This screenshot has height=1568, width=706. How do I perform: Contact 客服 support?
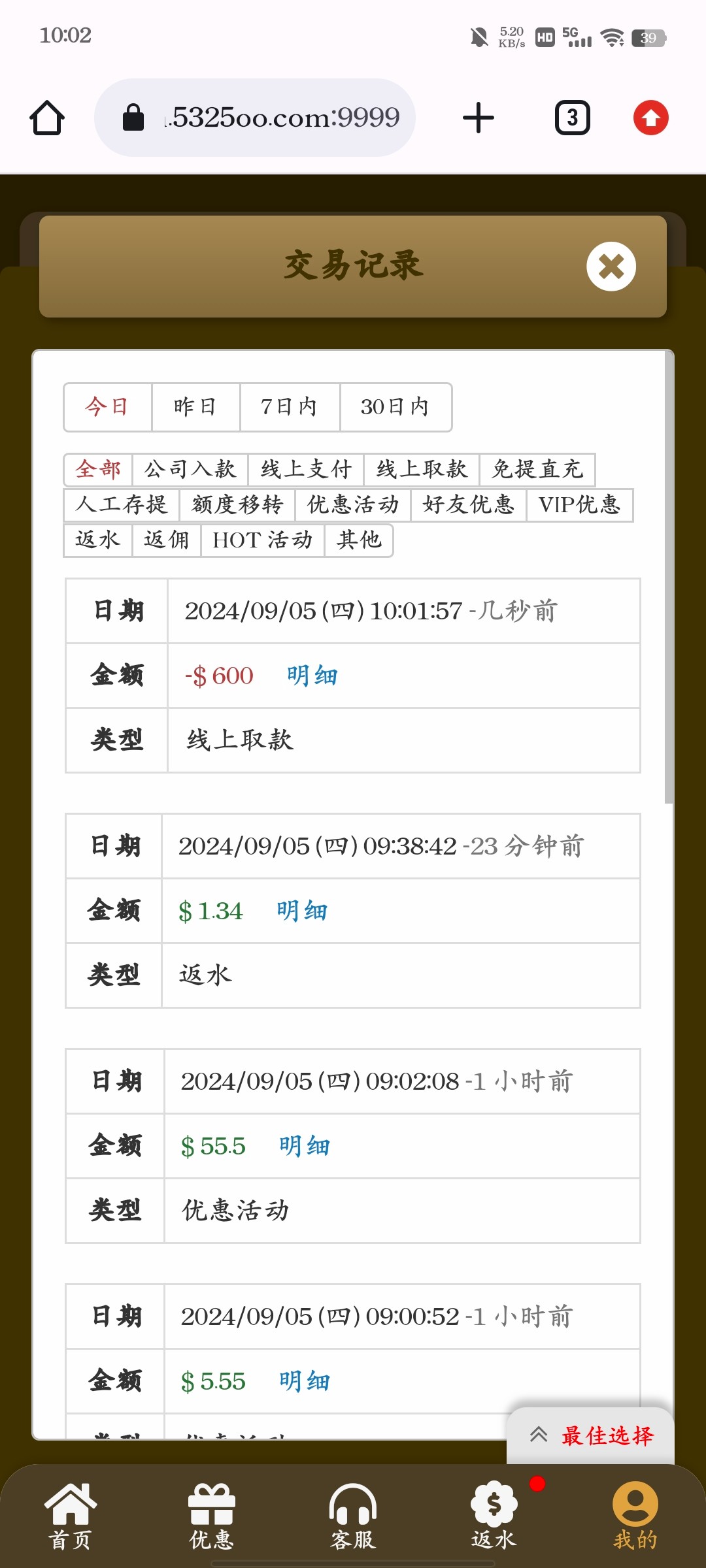(352, 1516)
